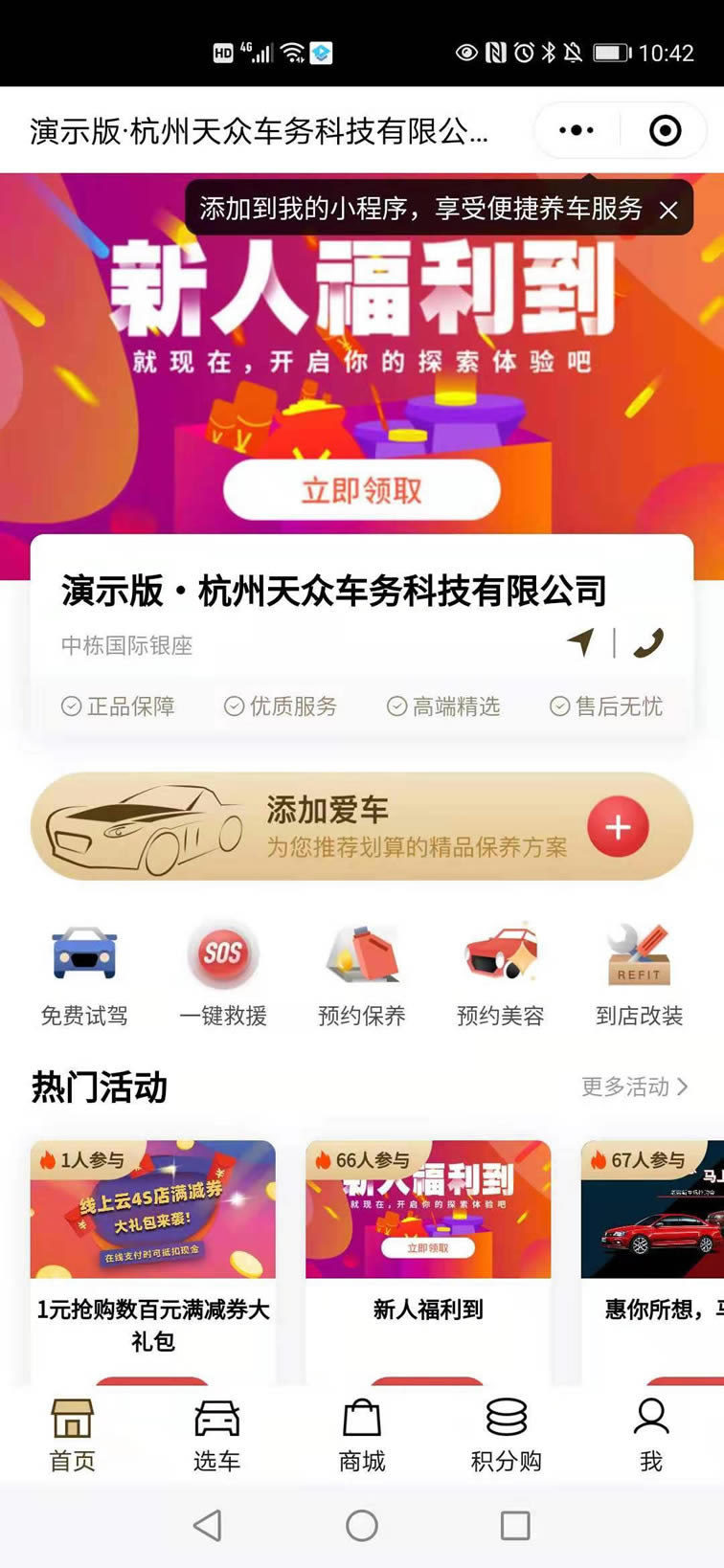This screenshot has height=1568, width=724.
Task: Call the shop with the phone icon
Action: click(x=648, y=642)
